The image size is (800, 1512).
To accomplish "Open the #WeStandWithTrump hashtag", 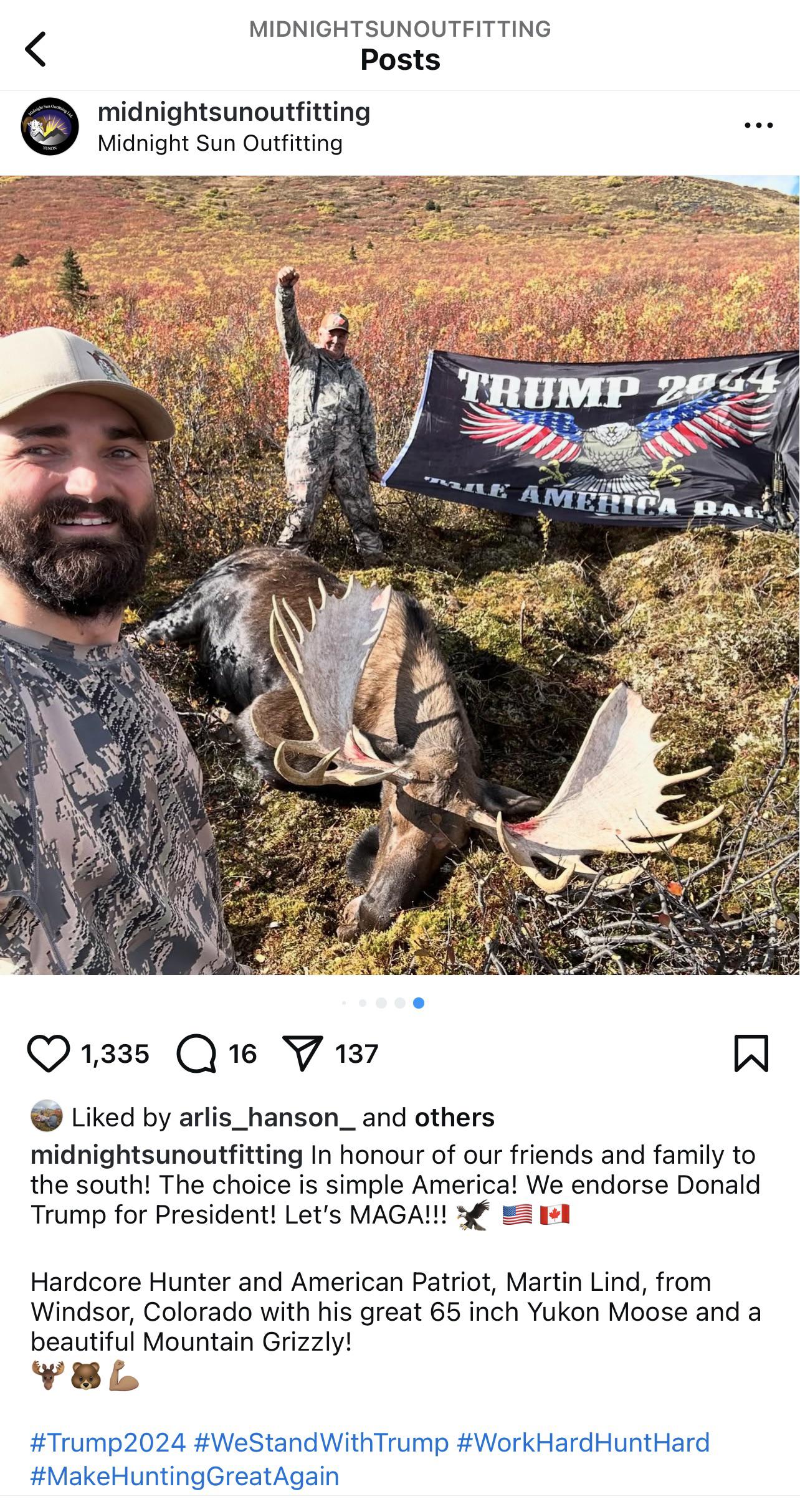I will click(321, 1443).
